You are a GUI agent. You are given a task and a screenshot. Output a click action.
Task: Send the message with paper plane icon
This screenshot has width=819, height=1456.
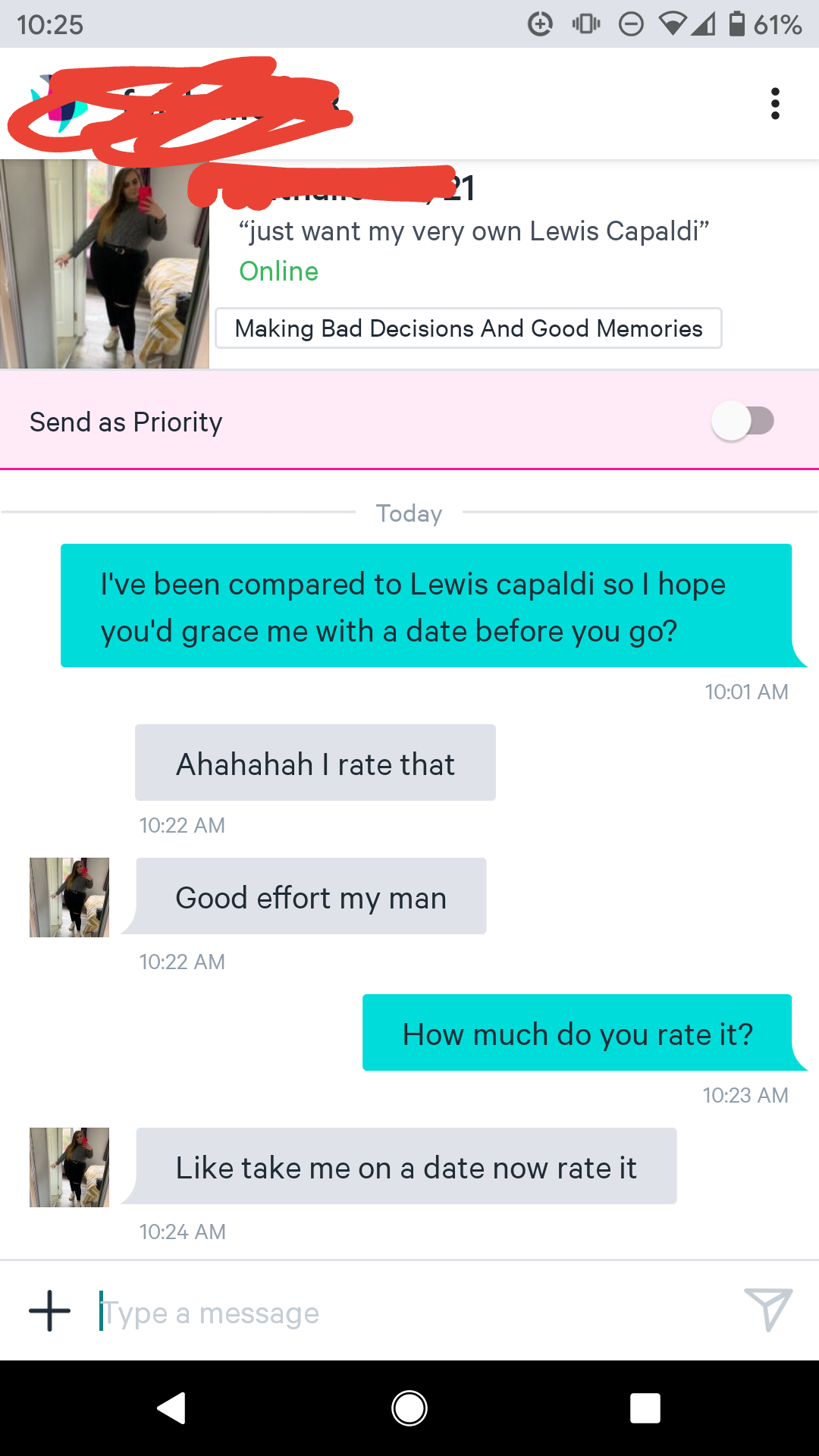767,1310
